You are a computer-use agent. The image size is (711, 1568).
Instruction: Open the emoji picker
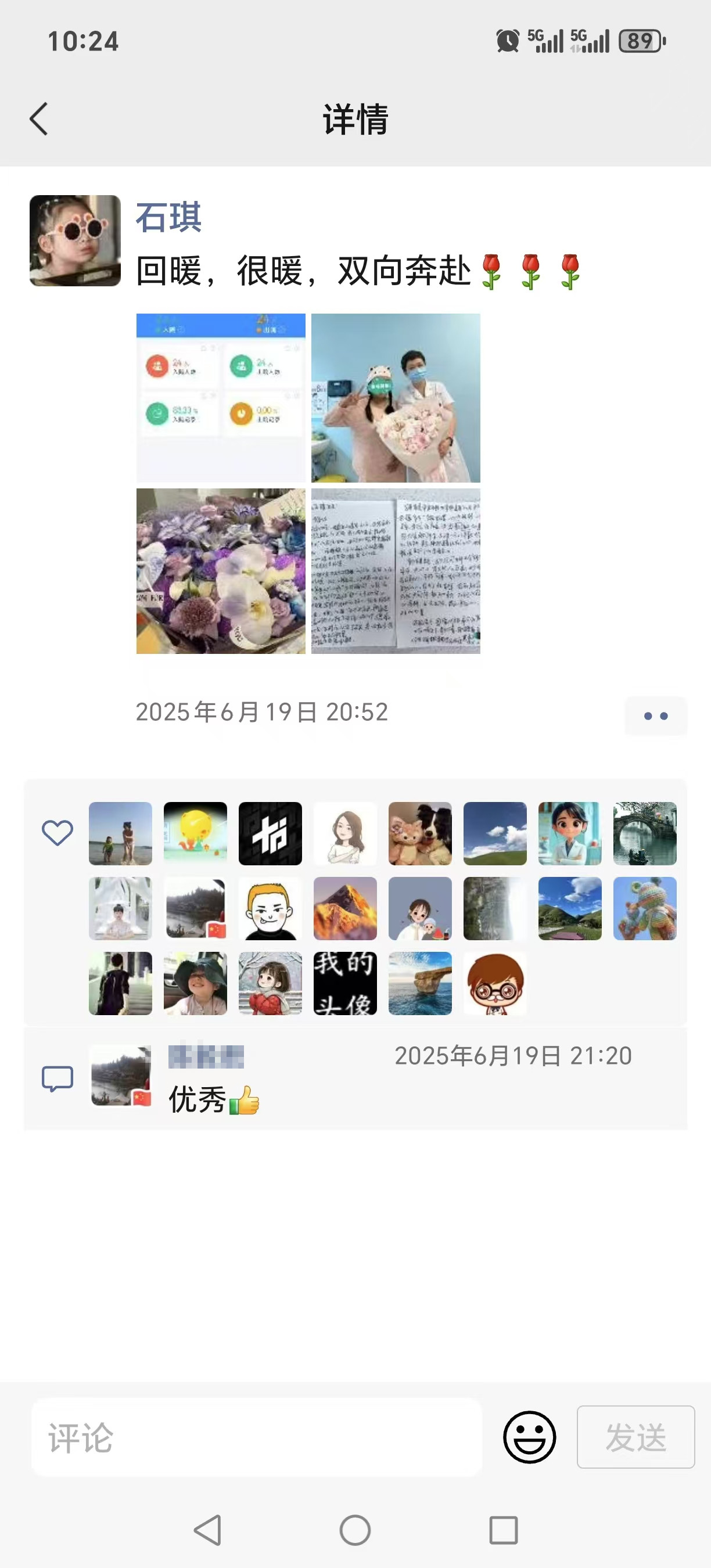529,1437
